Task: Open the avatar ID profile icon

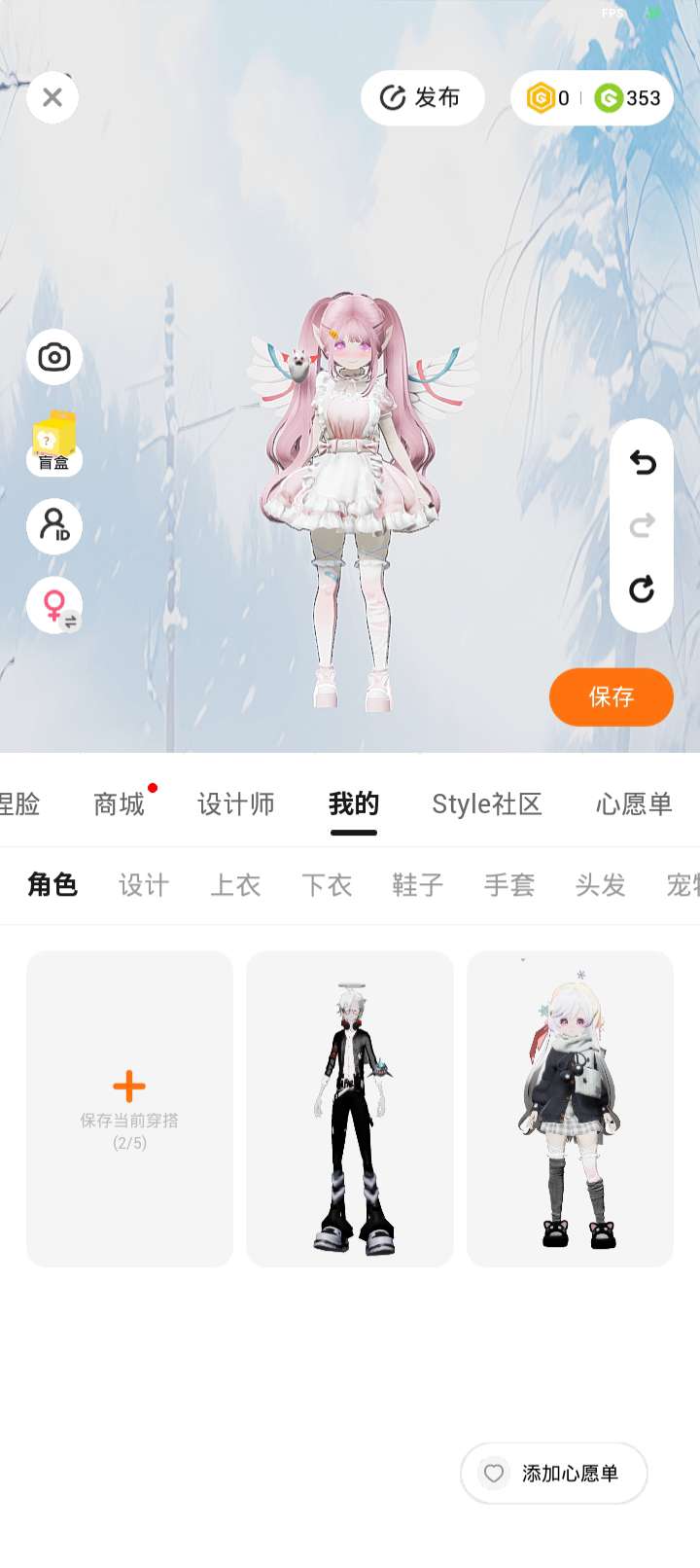Action: (54, 525)
